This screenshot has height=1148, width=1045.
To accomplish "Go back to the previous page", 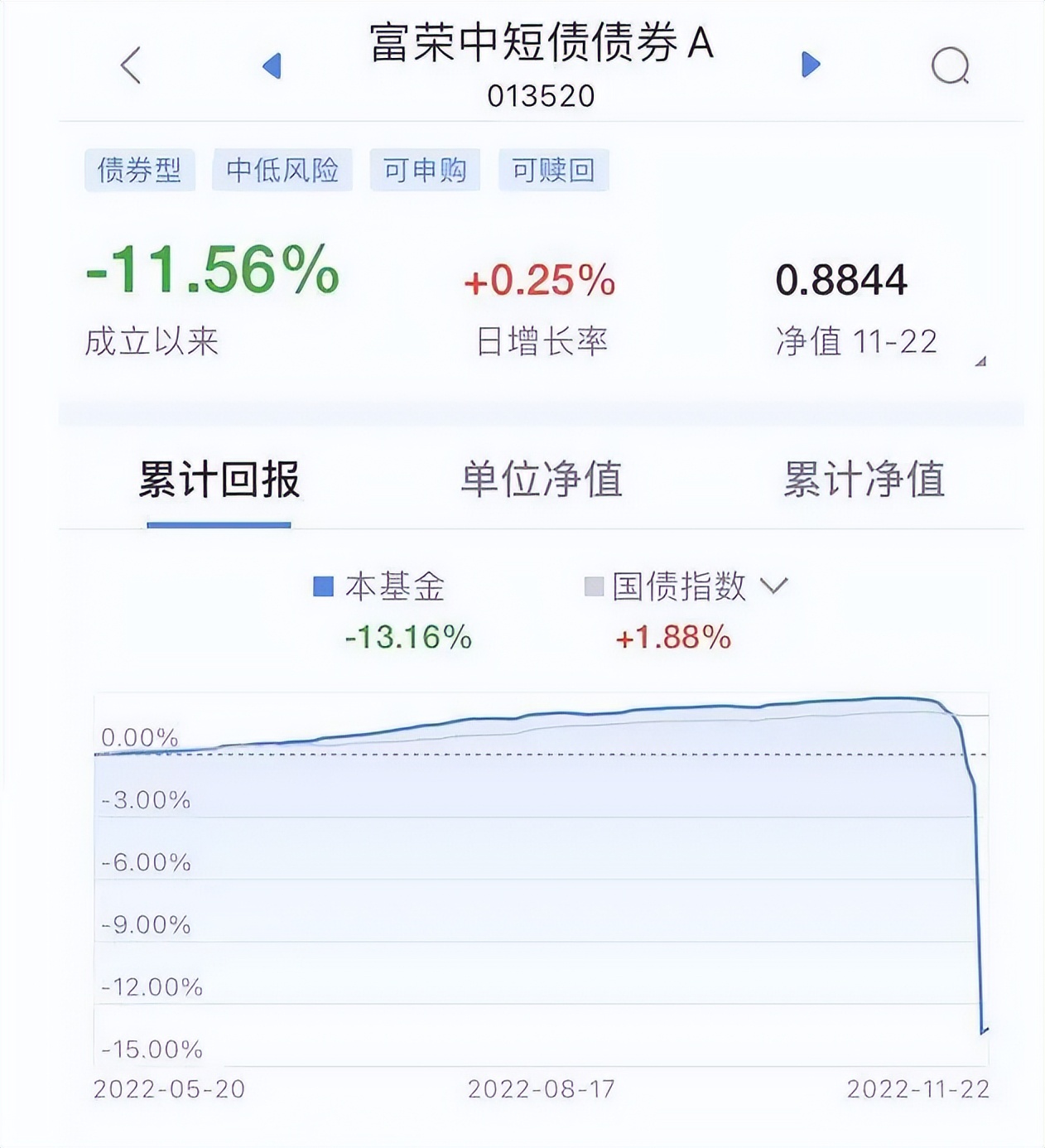I will click(x=131, y=65).
